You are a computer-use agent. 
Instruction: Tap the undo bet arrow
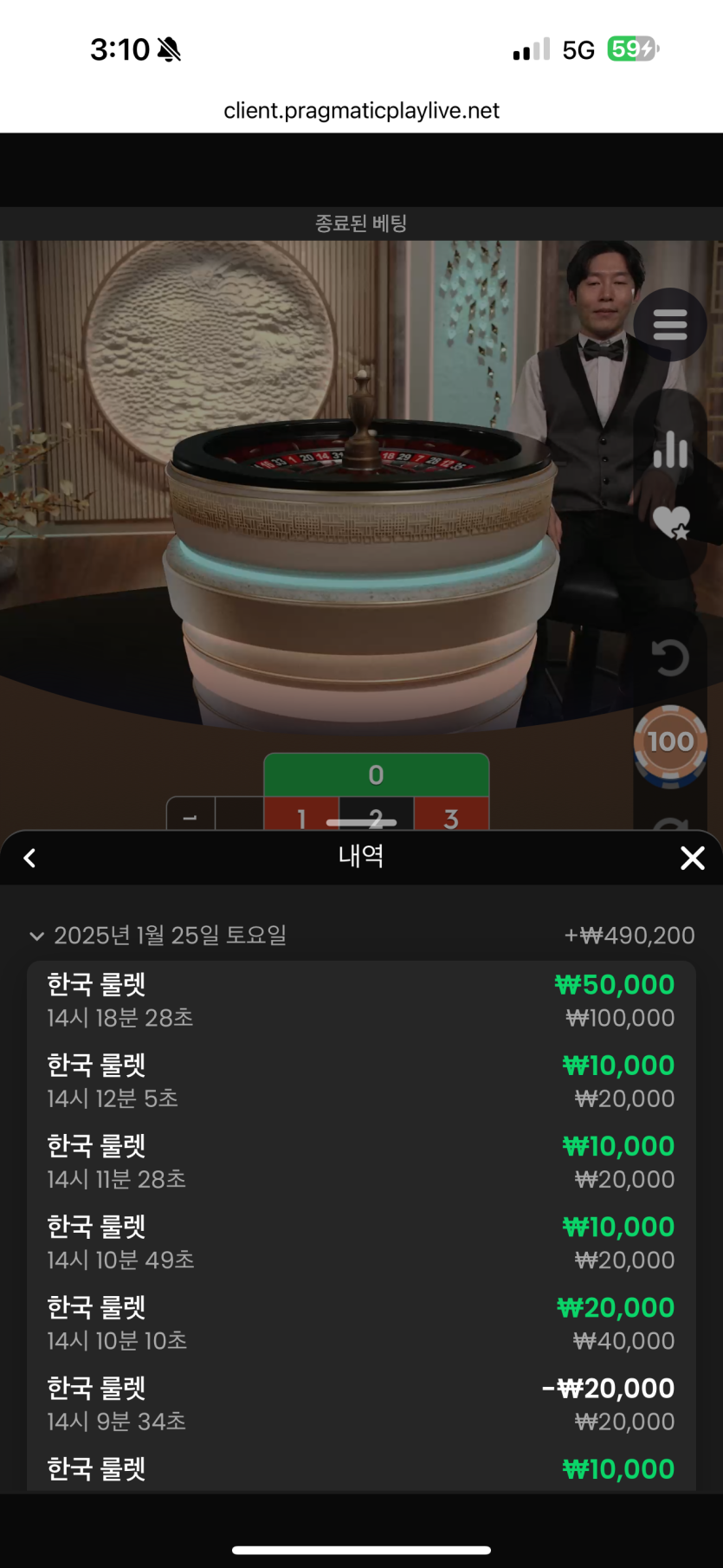point(670,658)
